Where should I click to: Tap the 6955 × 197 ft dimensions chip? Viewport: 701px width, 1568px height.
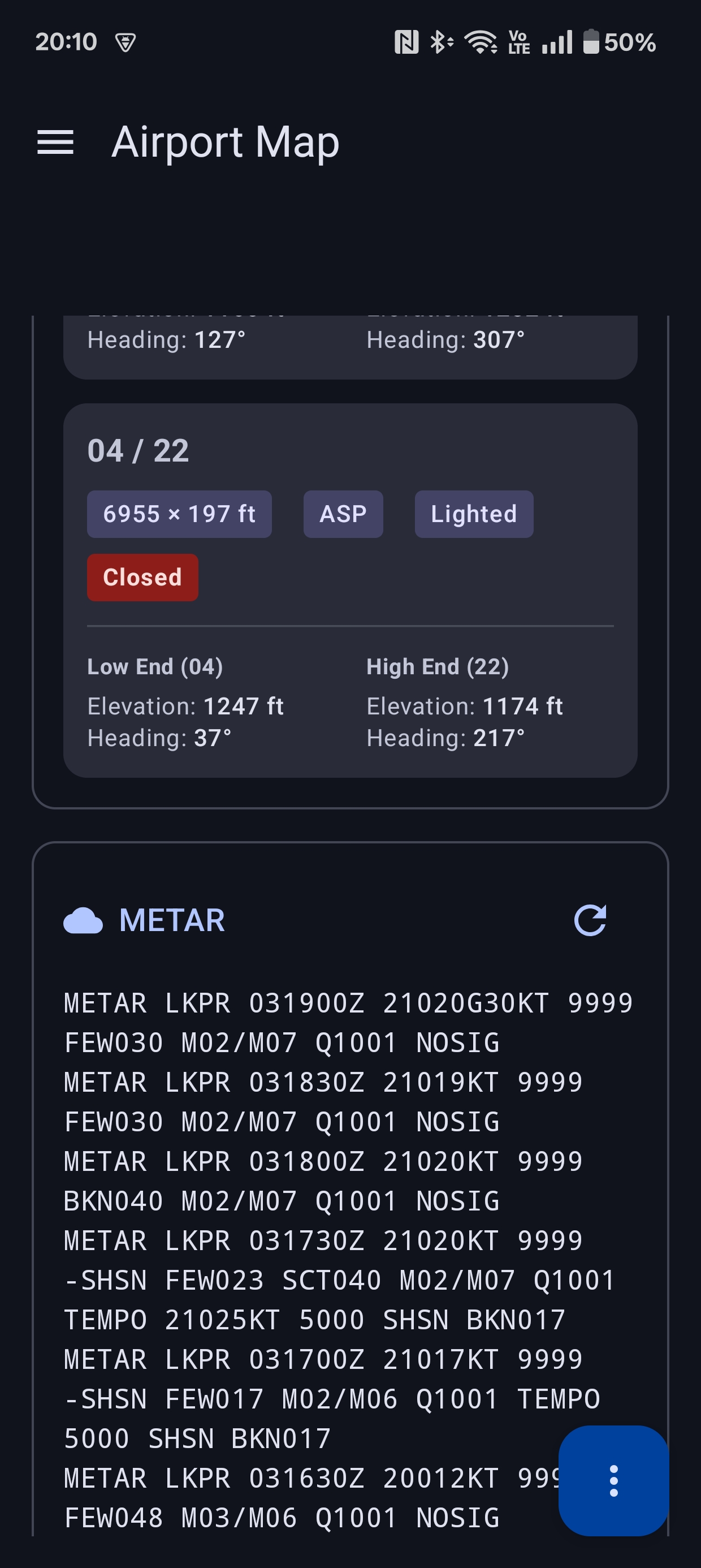[179, 514]
